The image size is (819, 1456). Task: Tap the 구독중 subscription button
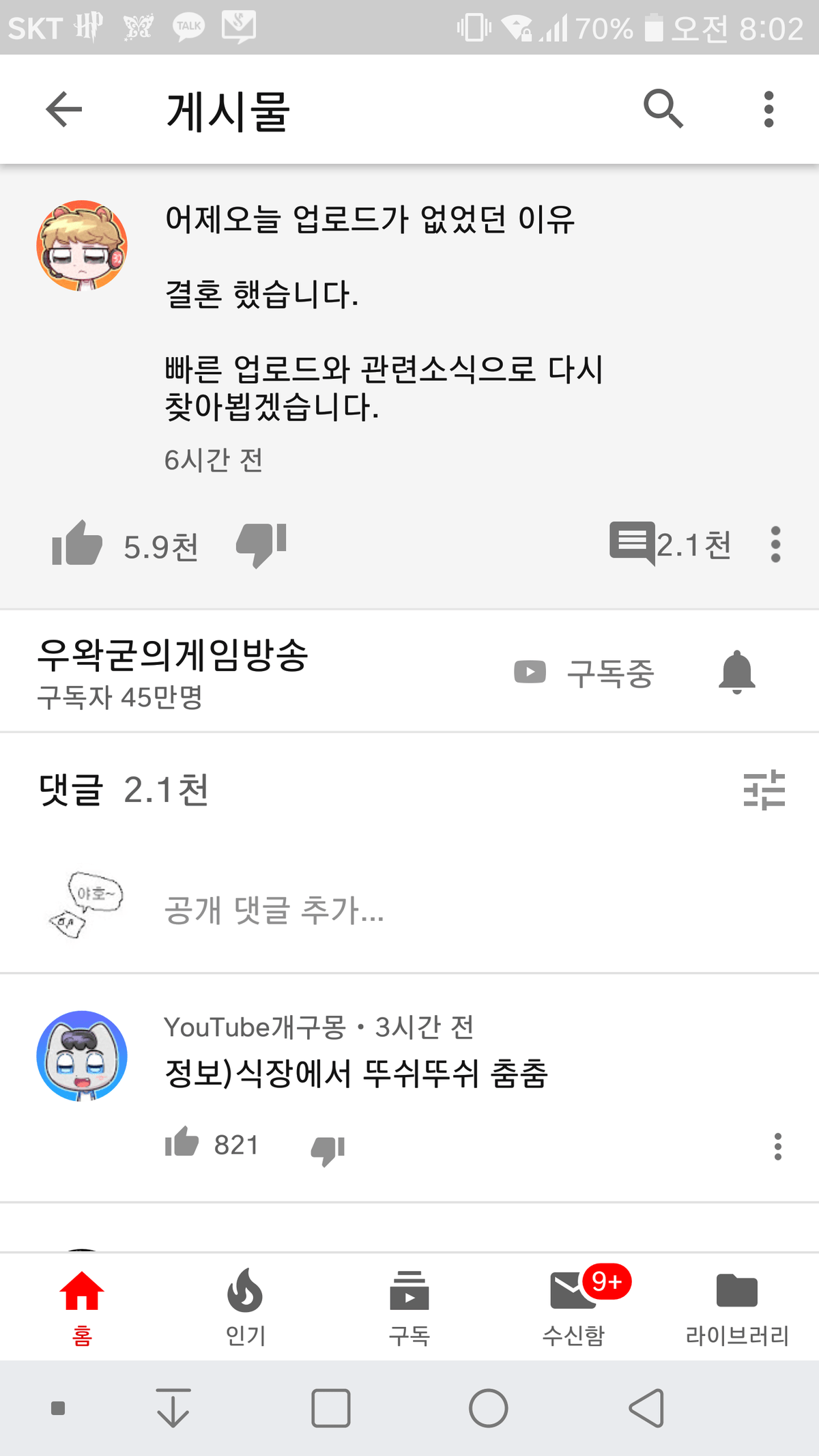coord(585,673)
